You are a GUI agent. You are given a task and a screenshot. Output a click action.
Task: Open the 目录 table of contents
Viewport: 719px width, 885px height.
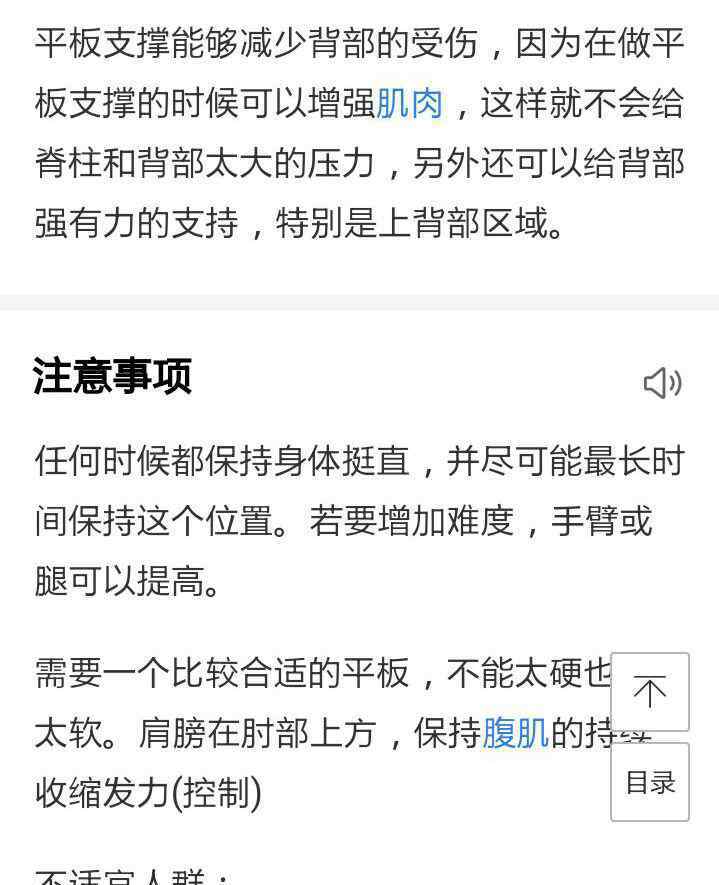650,782
